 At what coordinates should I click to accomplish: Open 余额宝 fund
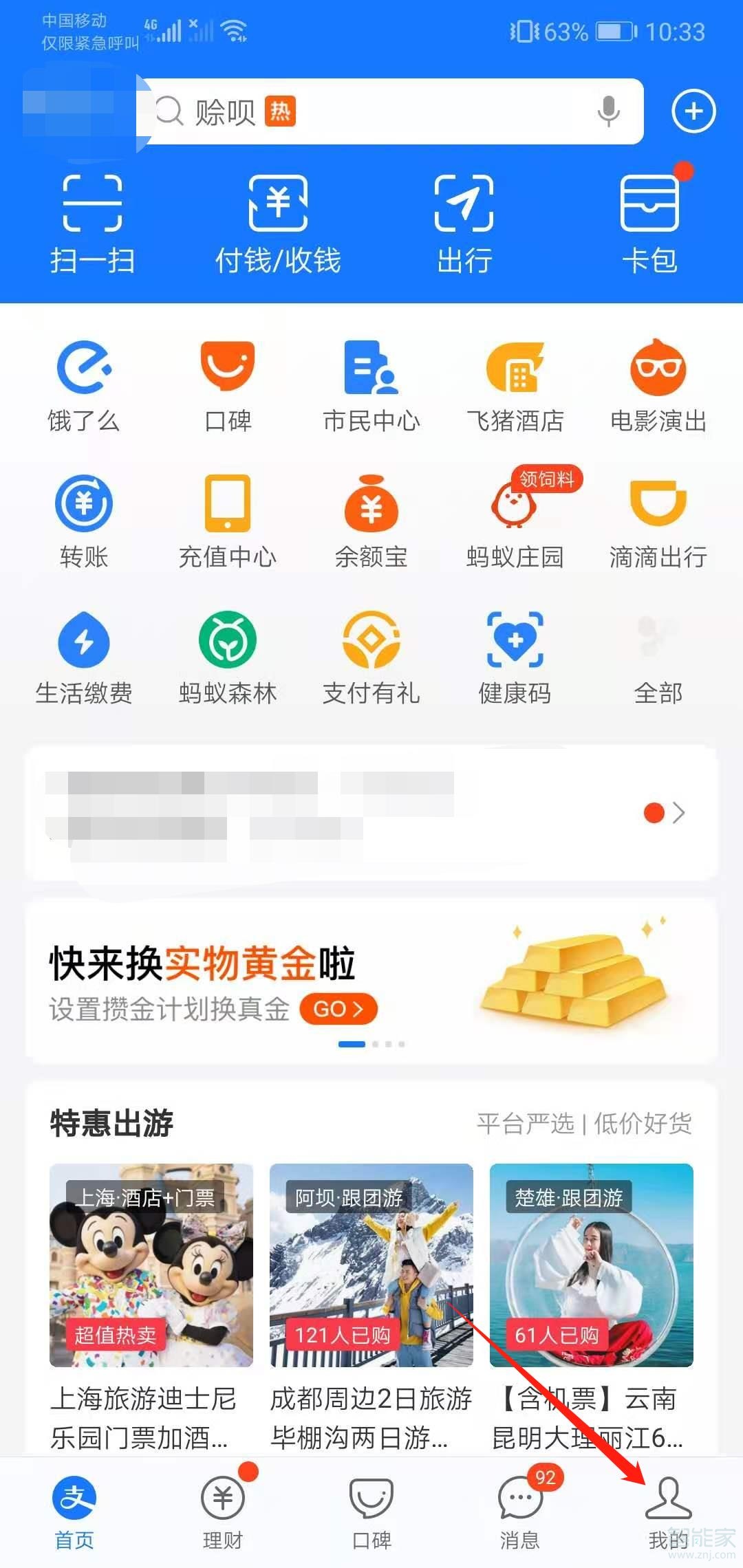coord(371,521)
